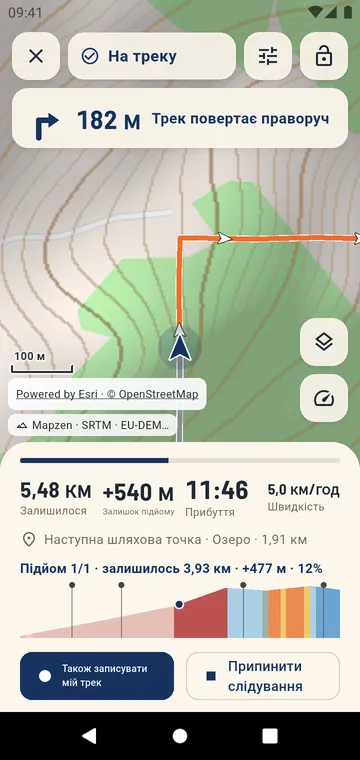Screen dimensions: 360x760
Task: Lock the screen with padlock icon
Action: click(x=324, y=56)
